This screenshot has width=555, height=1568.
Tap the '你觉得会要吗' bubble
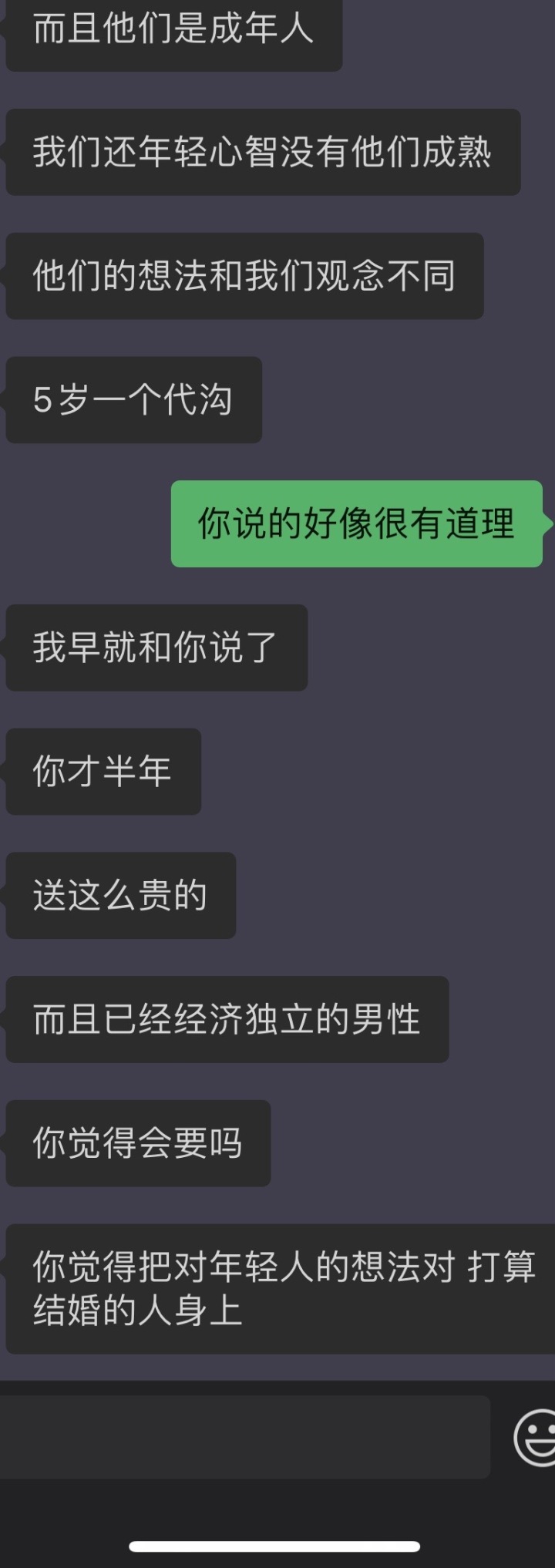(137, 1143)
